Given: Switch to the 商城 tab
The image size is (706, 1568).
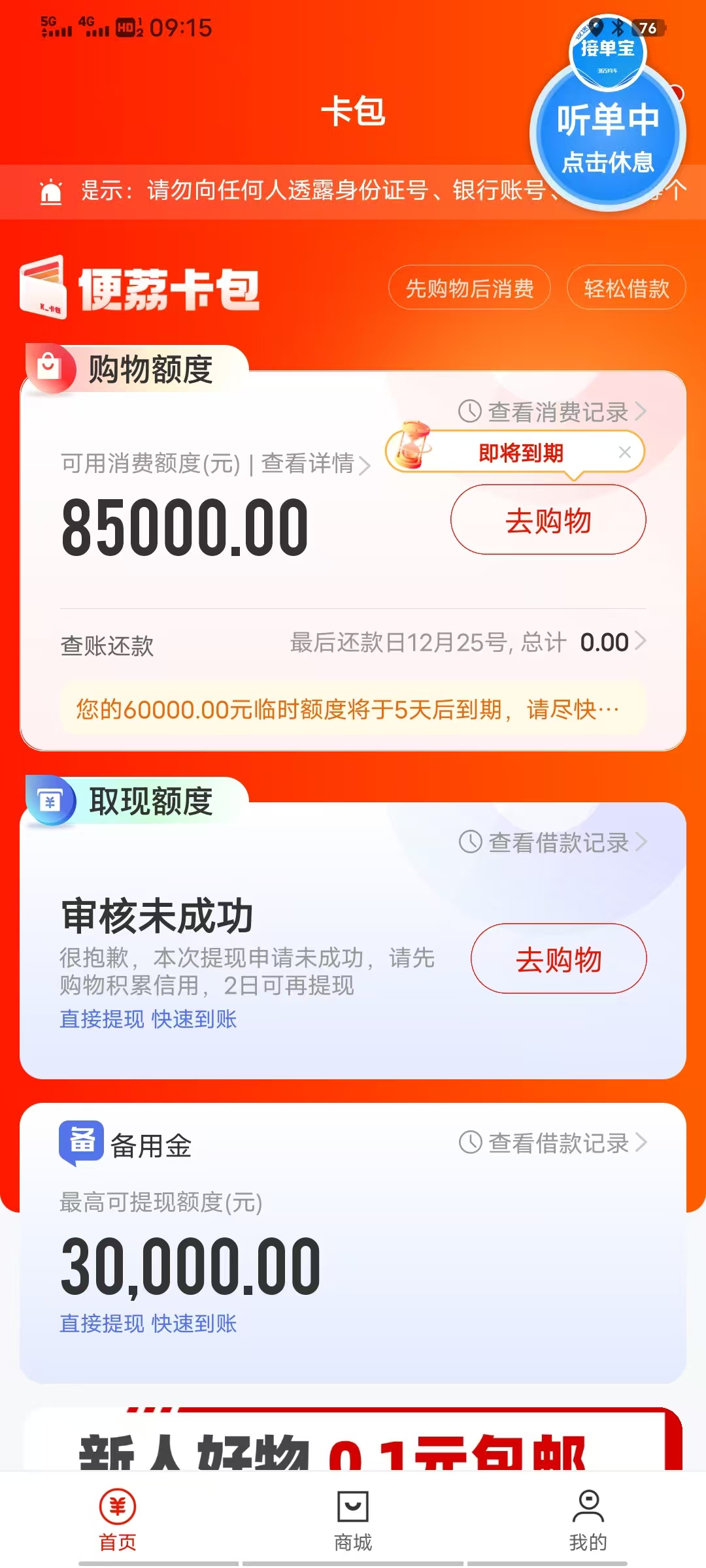Looking at the screenshot, I should pyautogui.click(x=353, y=1518).
